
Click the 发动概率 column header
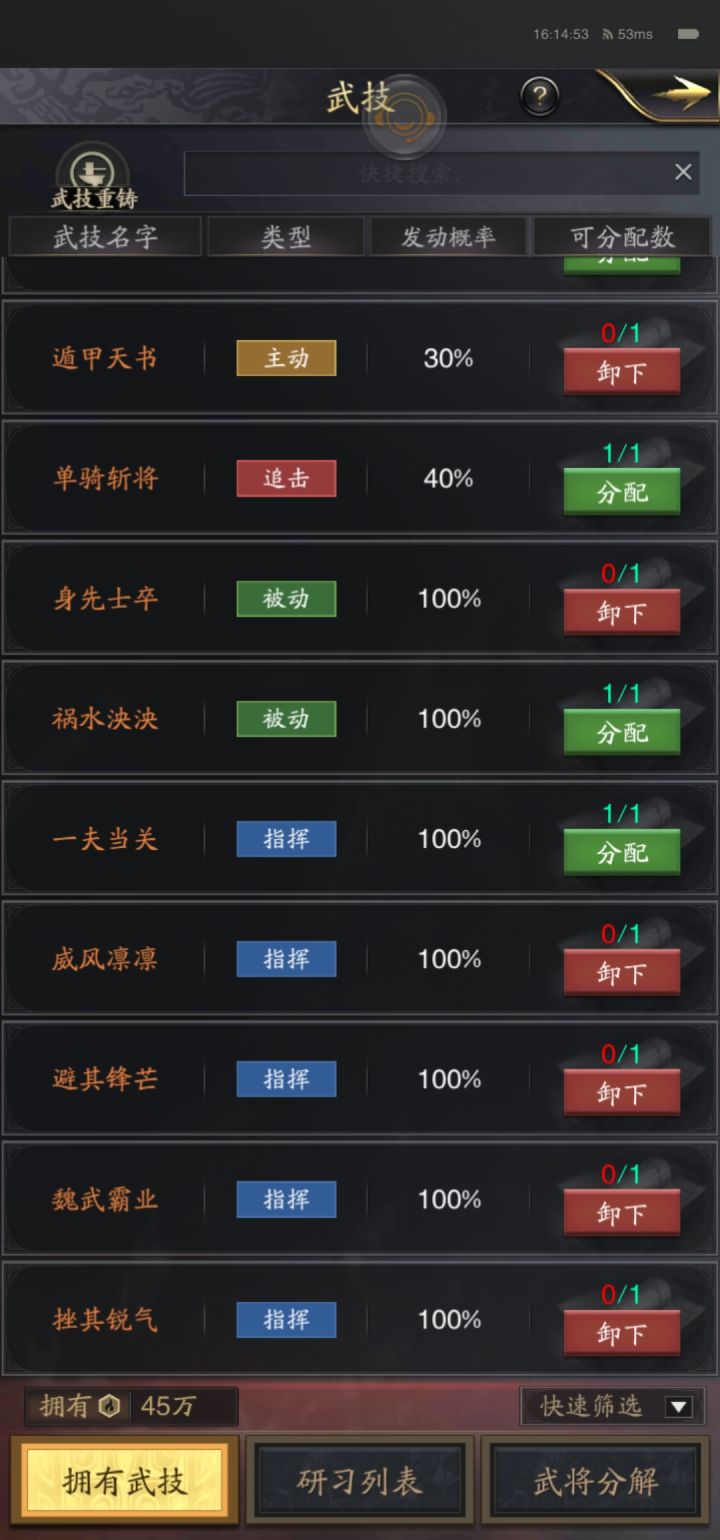pos(448,237)
